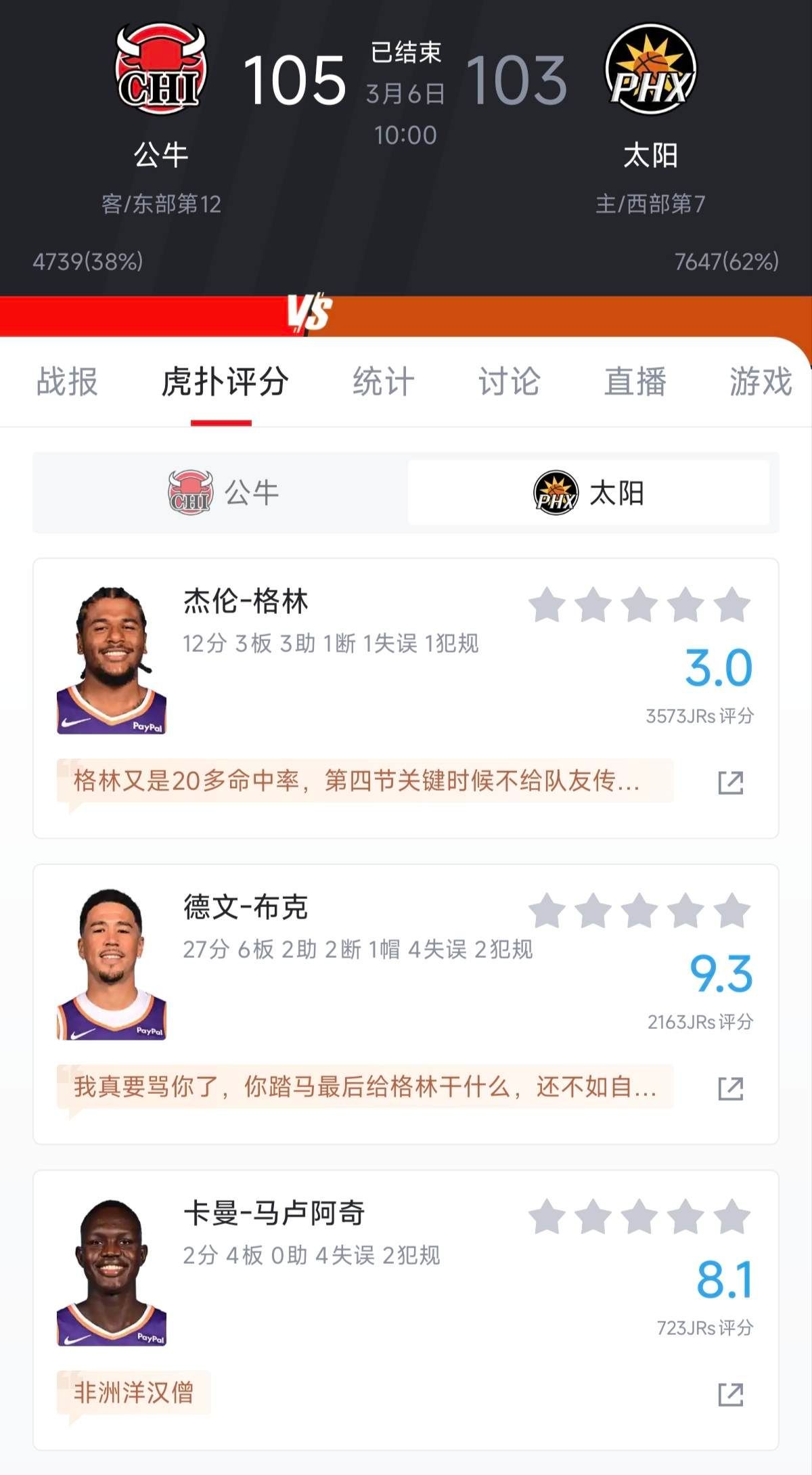
Task: Open the 直播 tab
Action: 635,381
